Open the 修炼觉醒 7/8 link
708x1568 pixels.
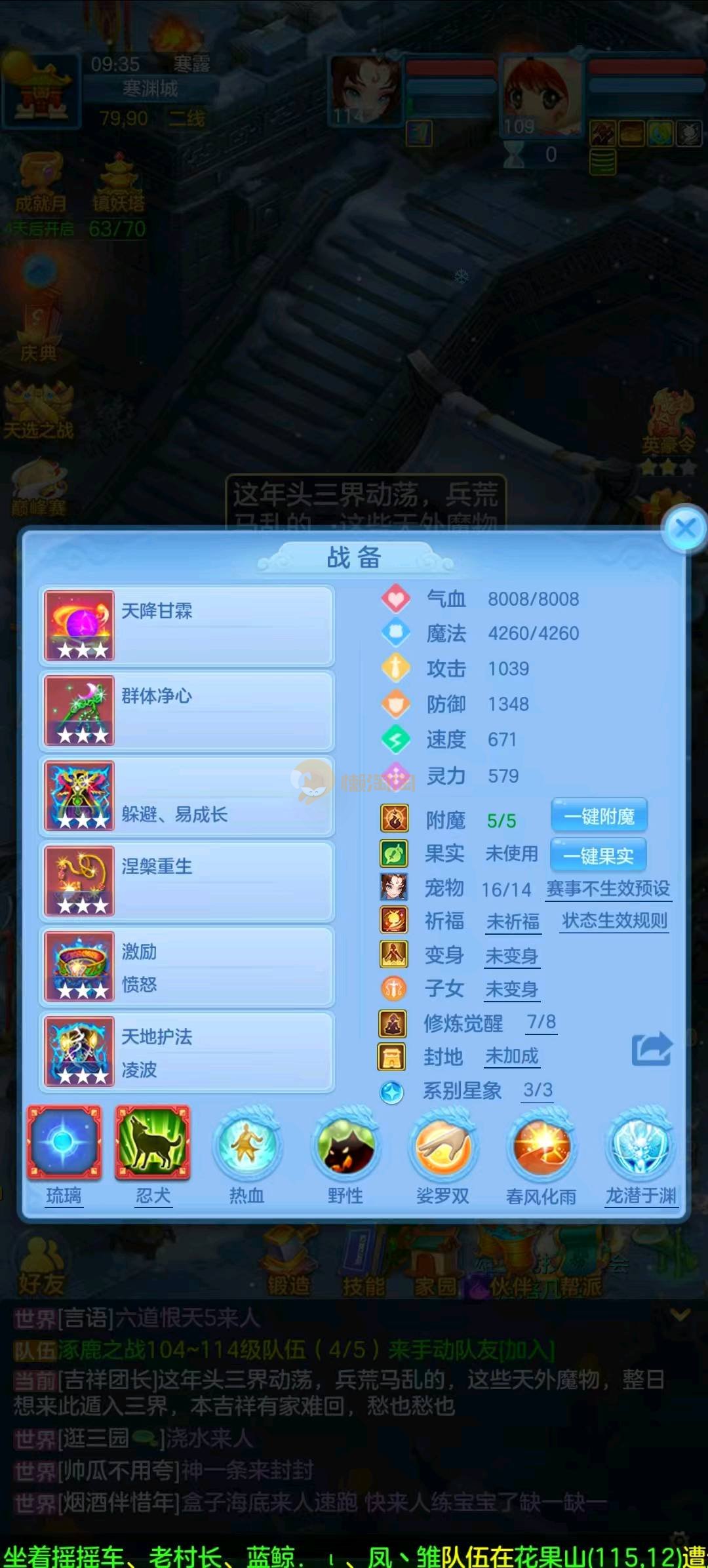tap(541, 1022)
